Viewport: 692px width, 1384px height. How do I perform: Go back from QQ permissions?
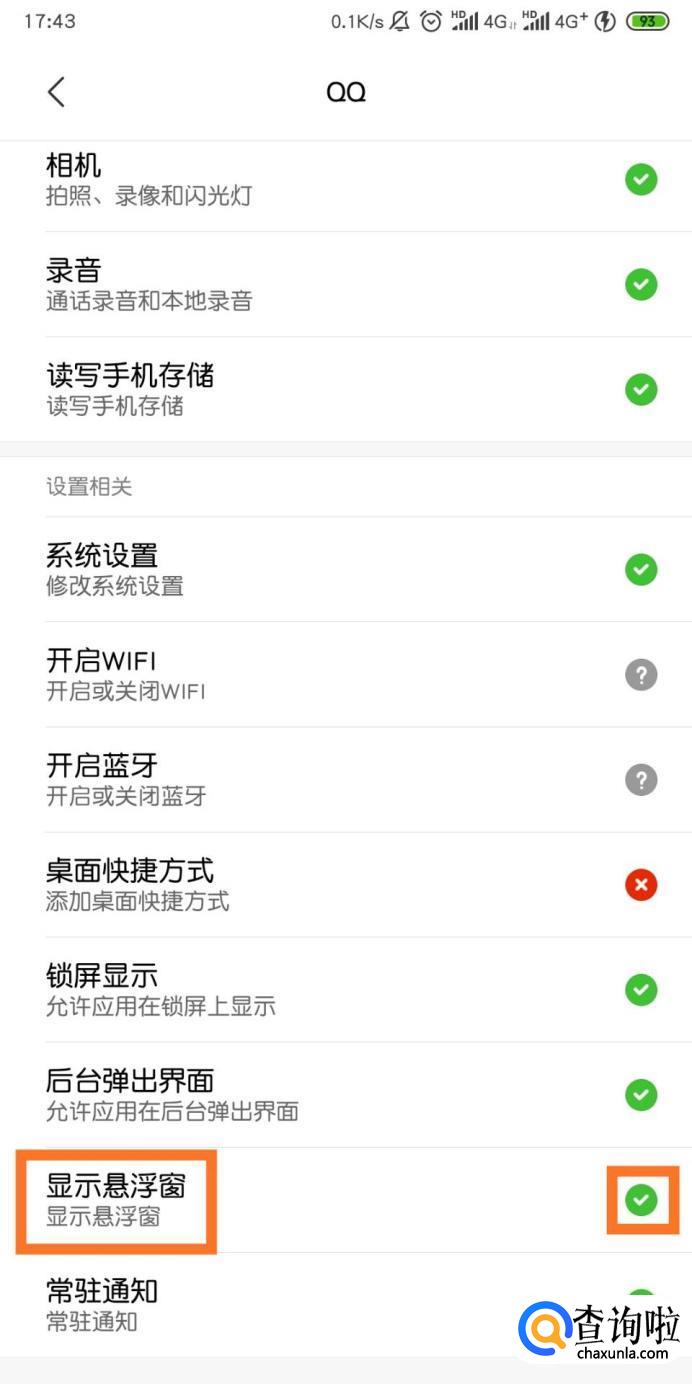point(56,92)
